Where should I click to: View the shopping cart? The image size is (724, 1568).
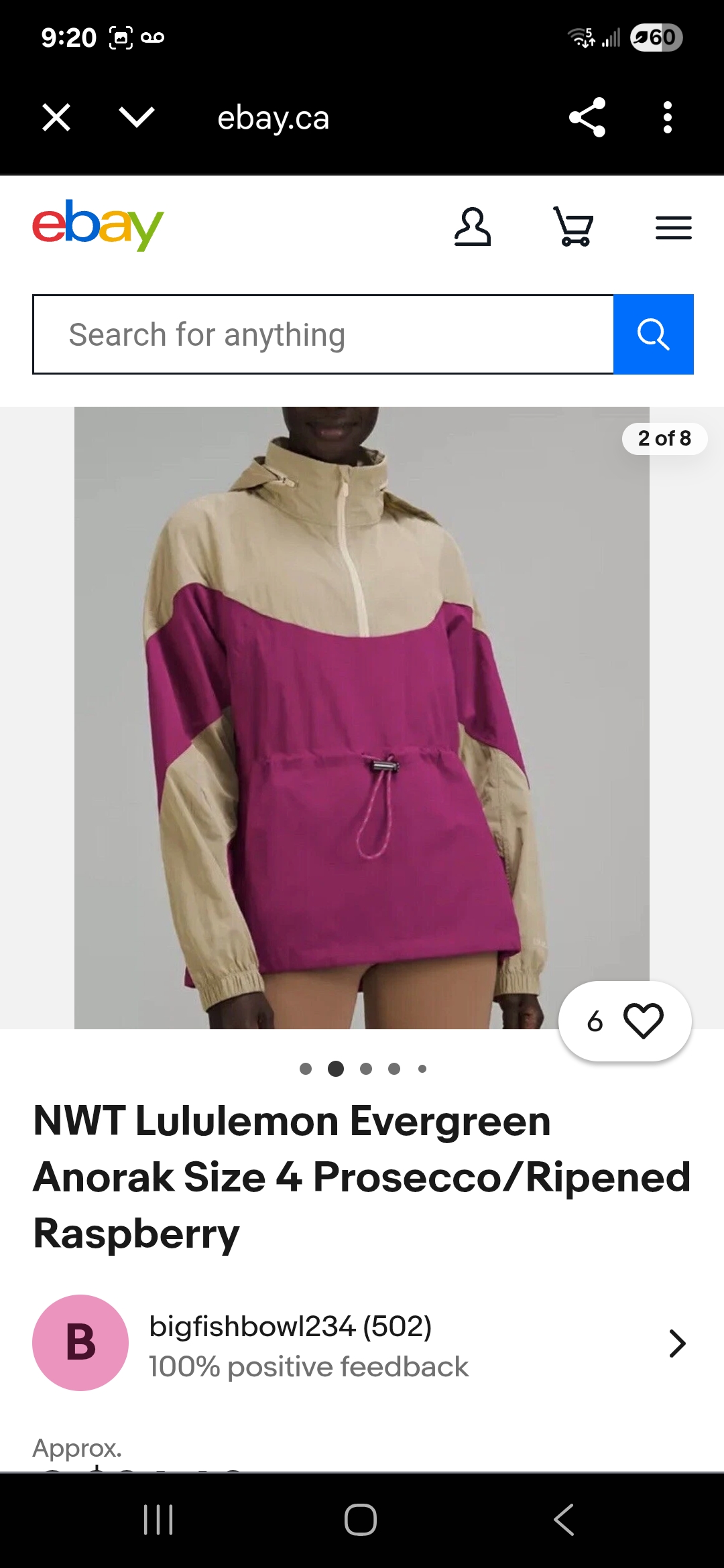point(574,226)
